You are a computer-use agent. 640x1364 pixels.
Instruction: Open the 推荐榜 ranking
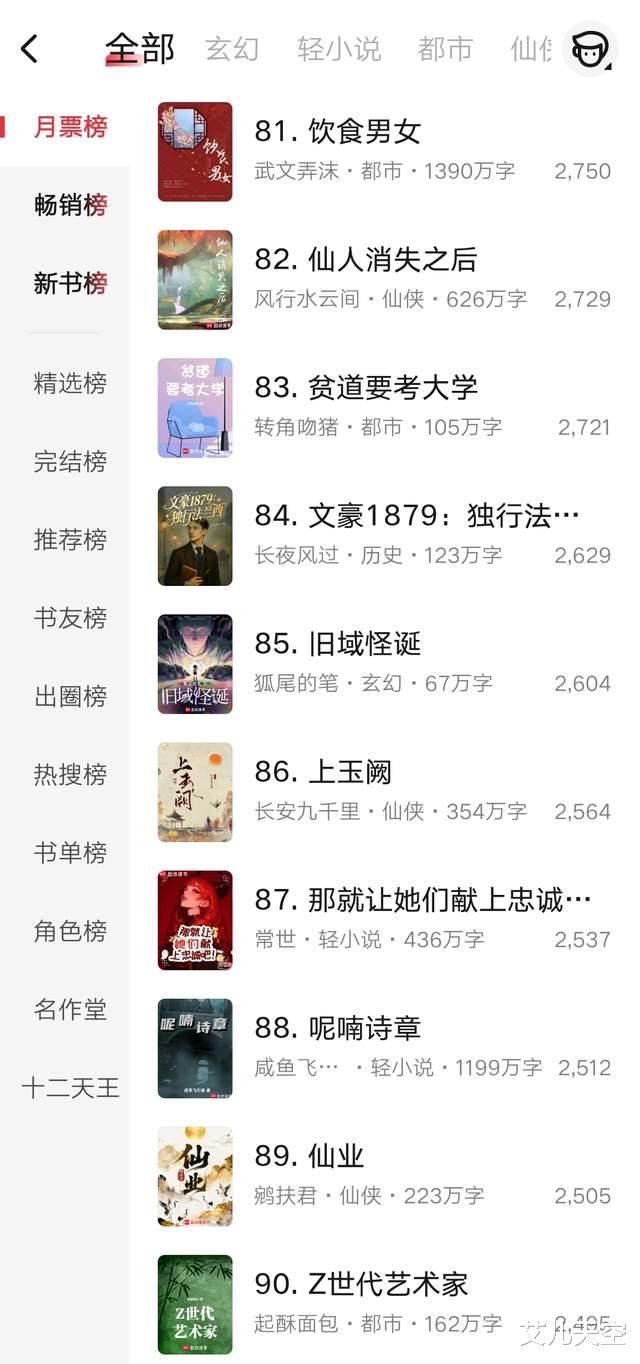point(70,540)
